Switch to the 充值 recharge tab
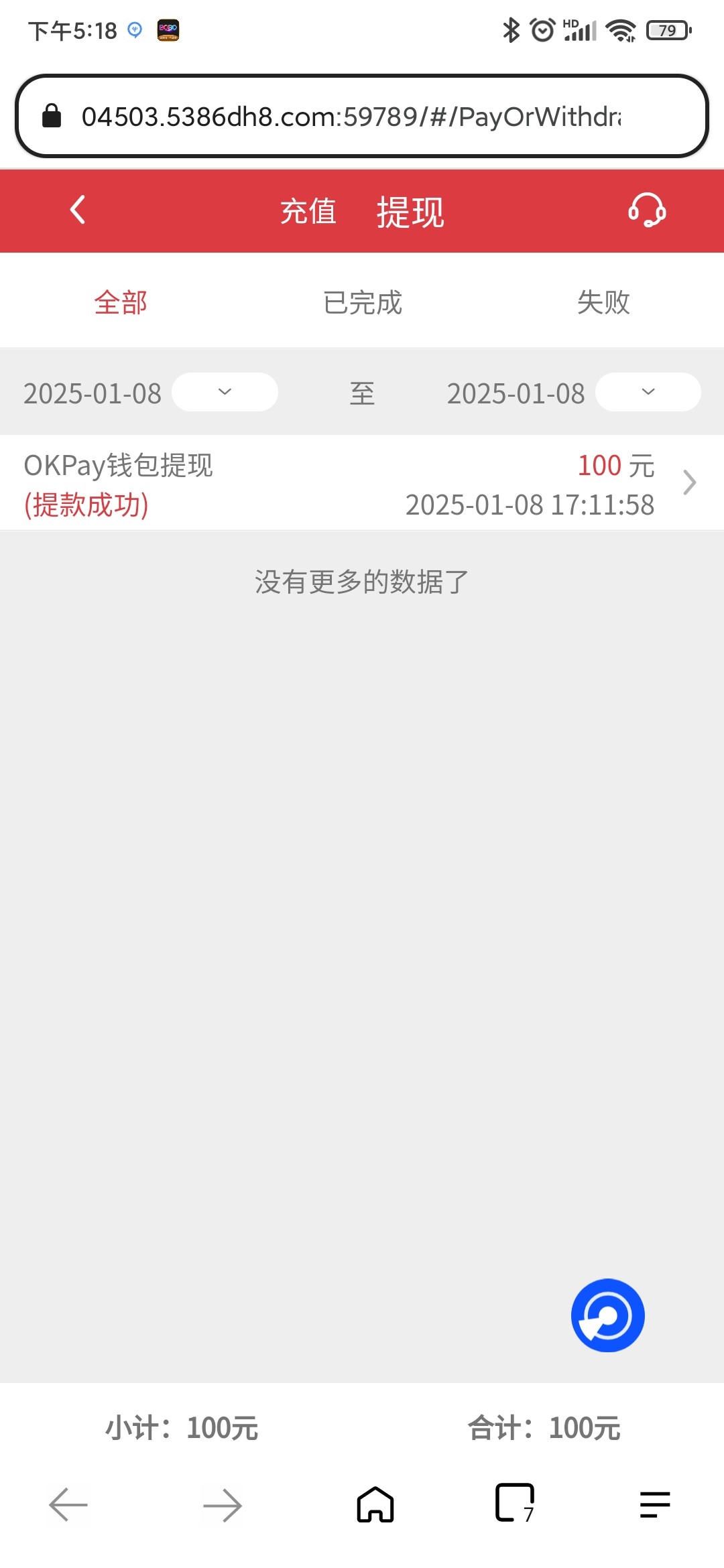 [308, 212]
